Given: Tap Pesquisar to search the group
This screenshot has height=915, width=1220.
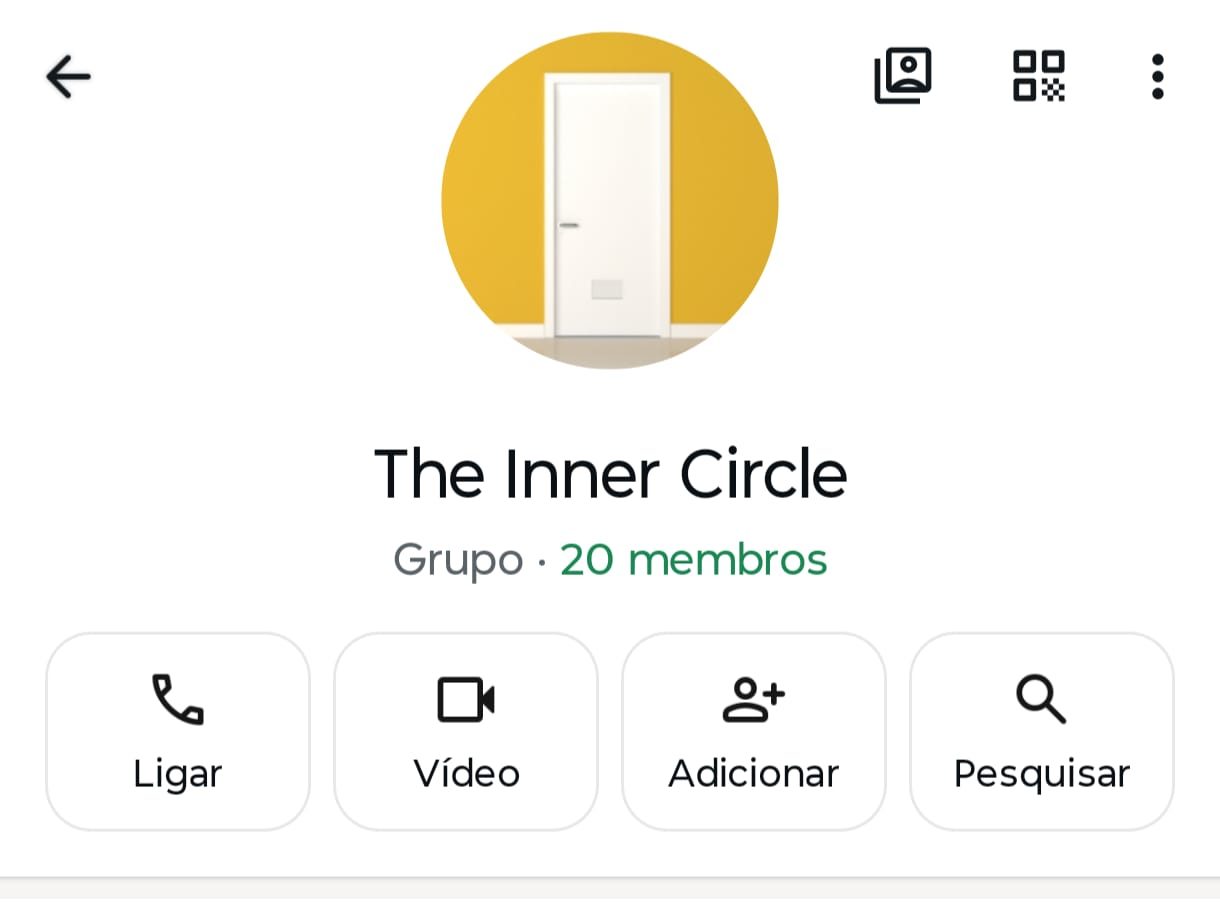Looking at the screenshot, I should [x=1041, y=731].
